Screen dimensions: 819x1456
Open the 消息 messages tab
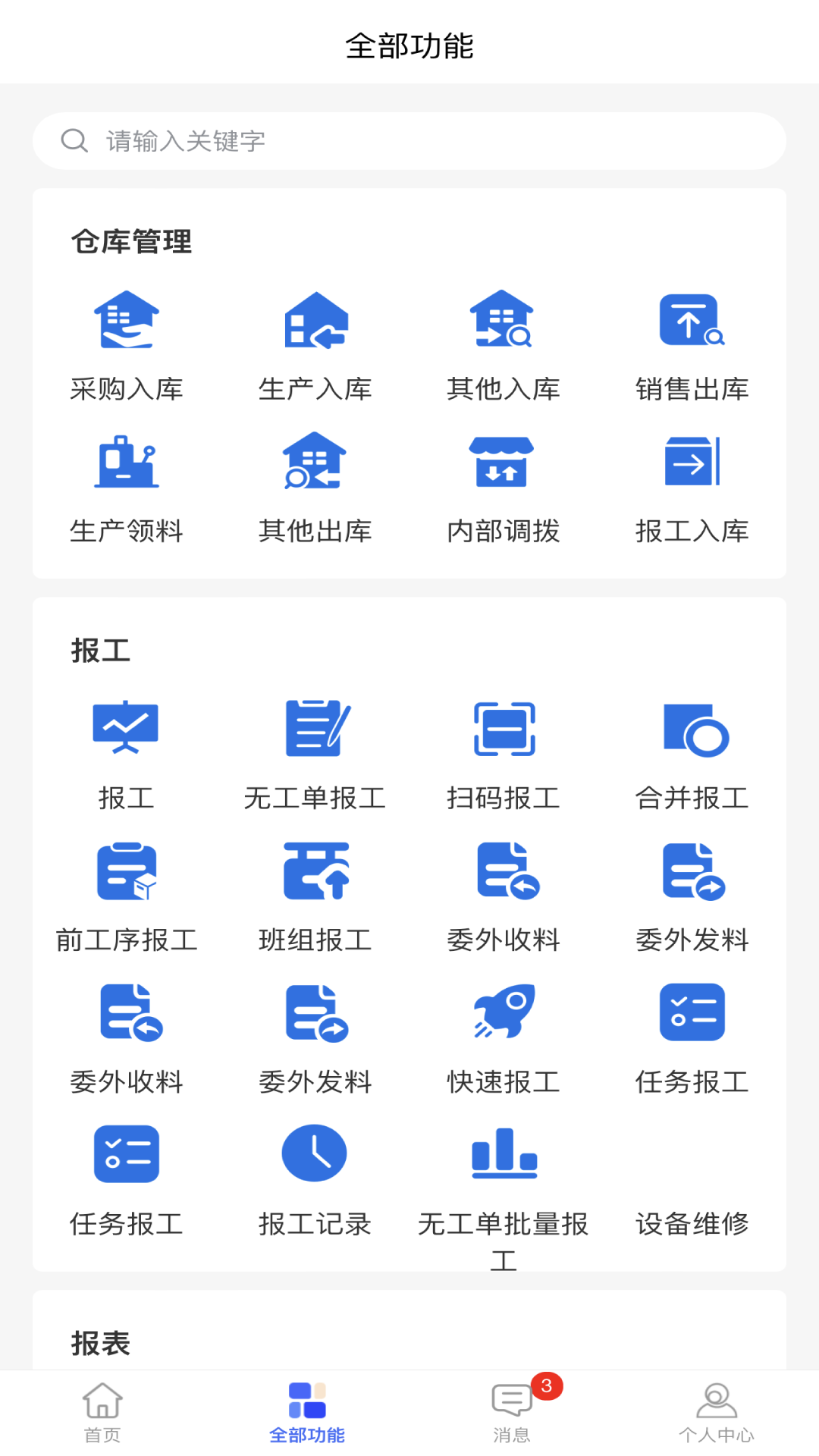(512, 1412)
